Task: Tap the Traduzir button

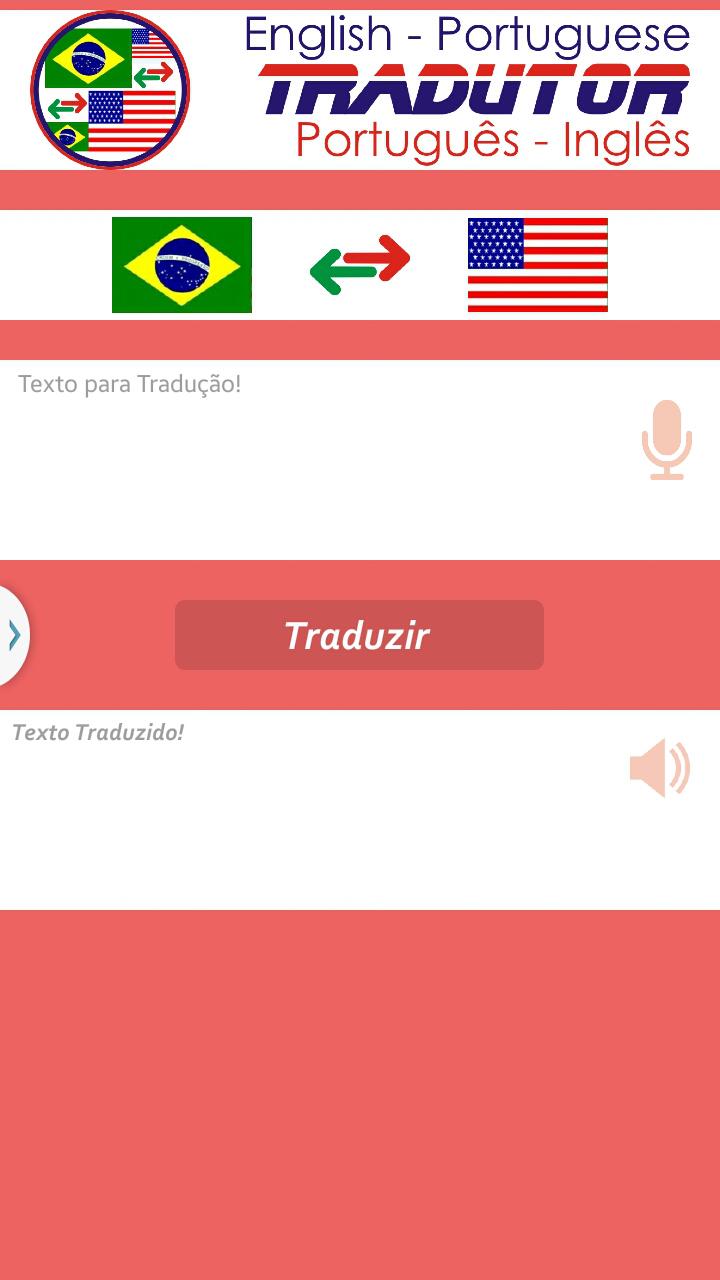Action: coord(359,635)
